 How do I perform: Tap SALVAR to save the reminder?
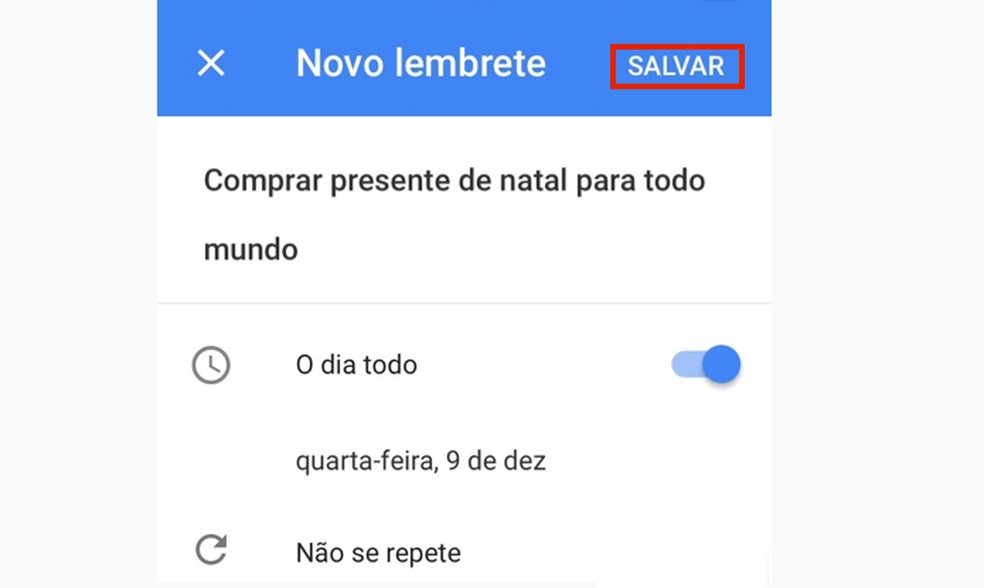(x=676, y=66)
